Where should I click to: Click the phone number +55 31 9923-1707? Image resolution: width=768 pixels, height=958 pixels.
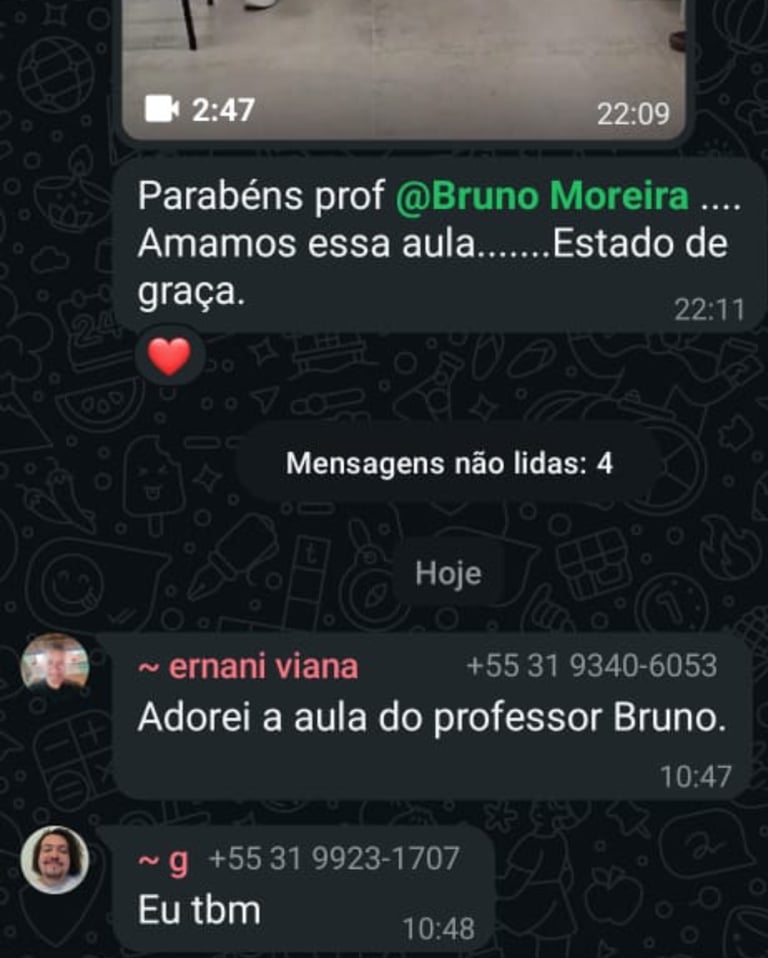point(335,856)
